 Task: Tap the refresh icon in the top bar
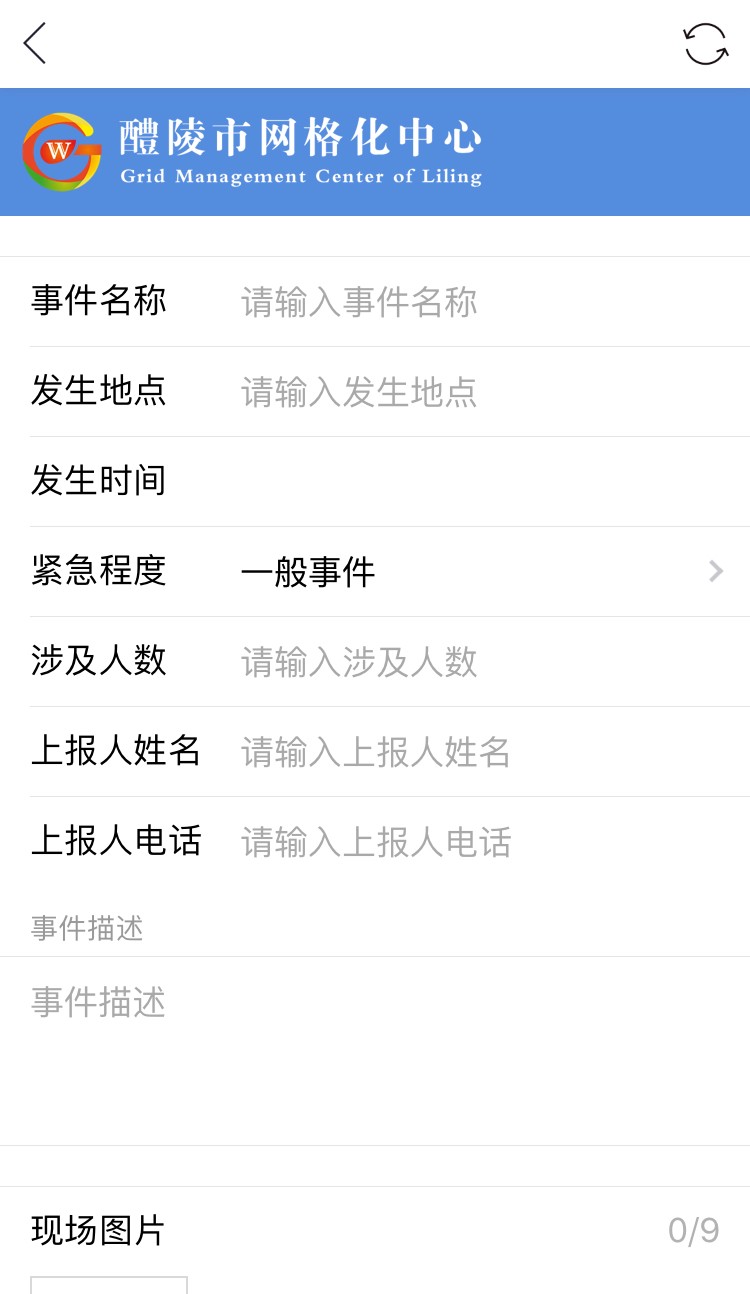tap(705, 44)
